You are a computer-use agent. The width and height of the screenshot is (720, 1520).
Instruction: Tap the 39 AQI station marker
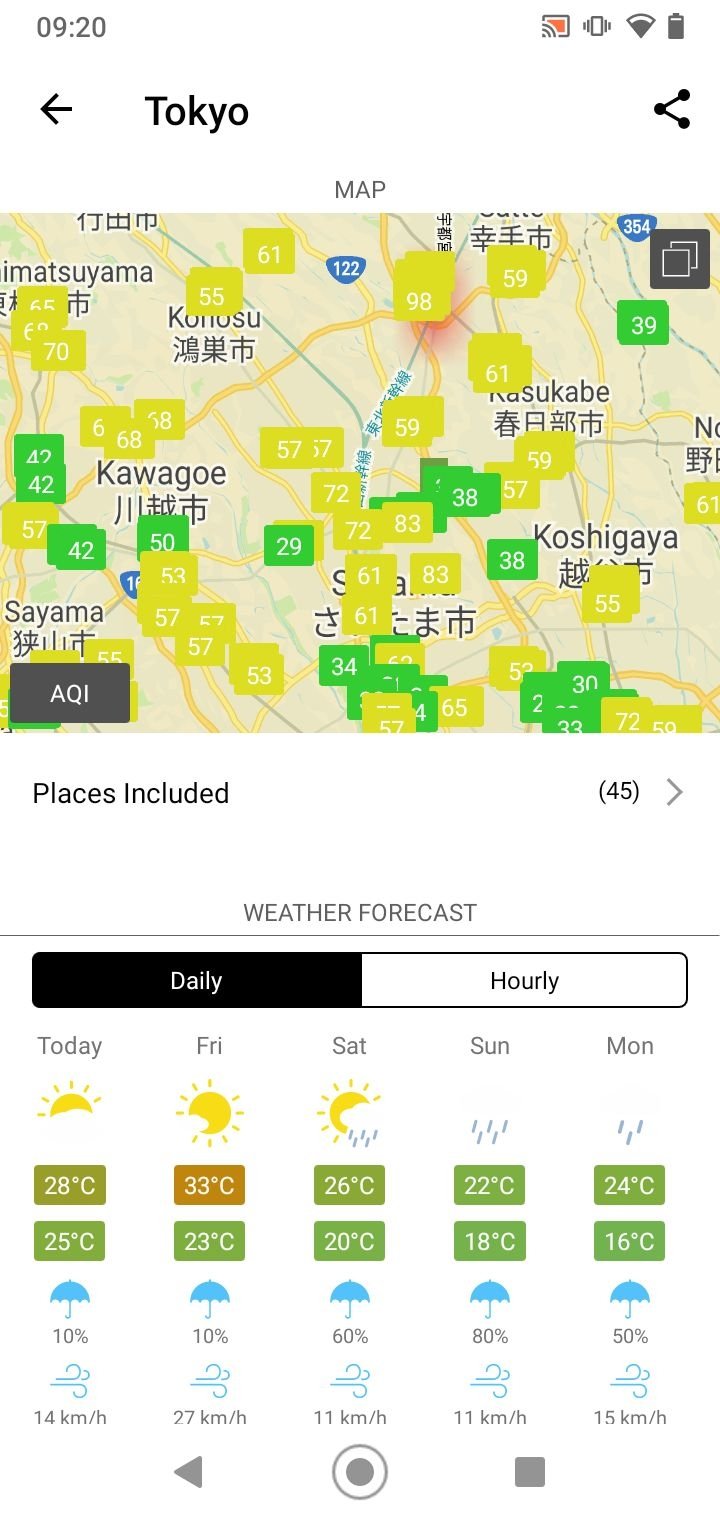click(643, 324)
